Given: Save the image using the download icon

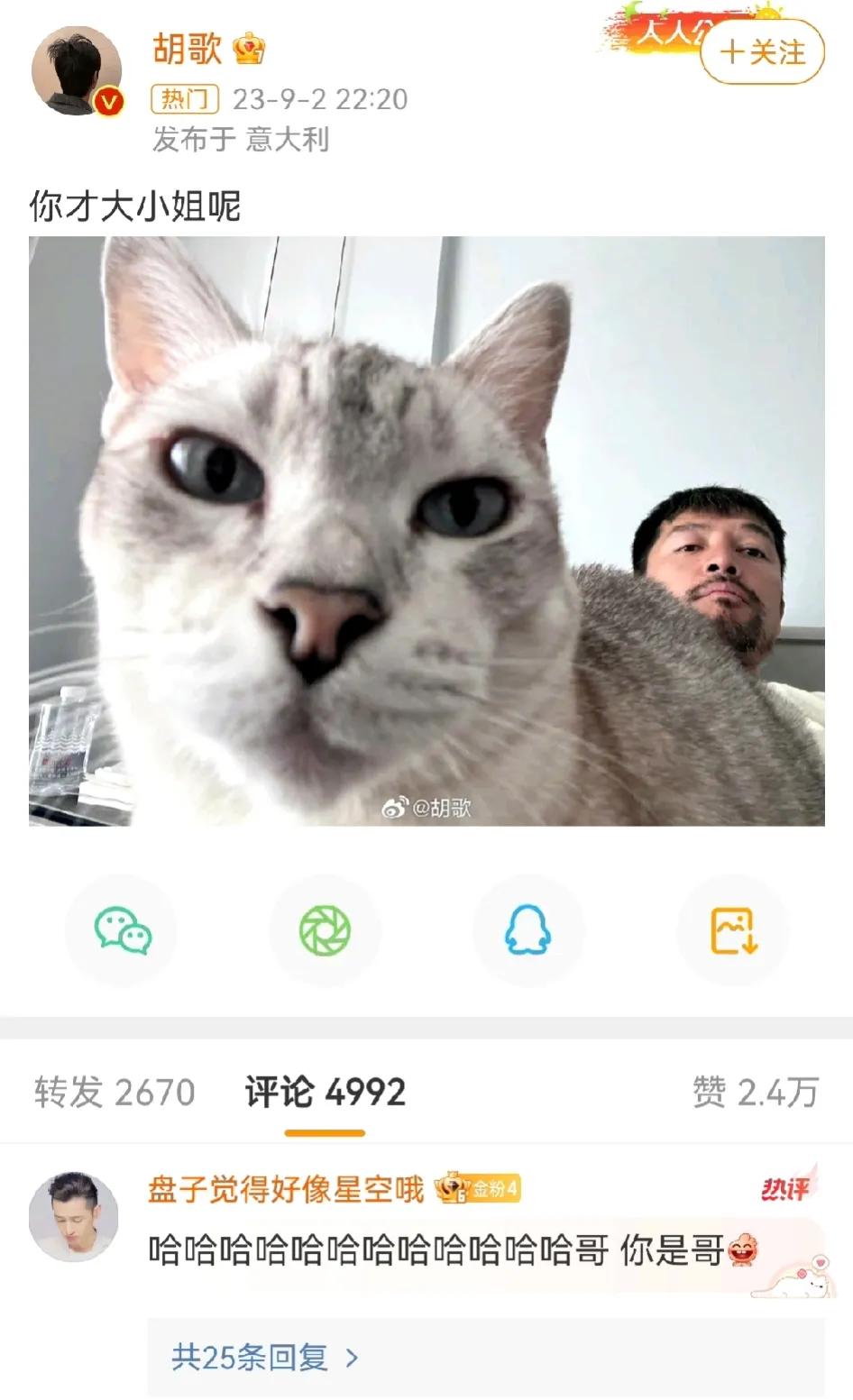Looking at the screenshot, I should (x=732, y=930).
